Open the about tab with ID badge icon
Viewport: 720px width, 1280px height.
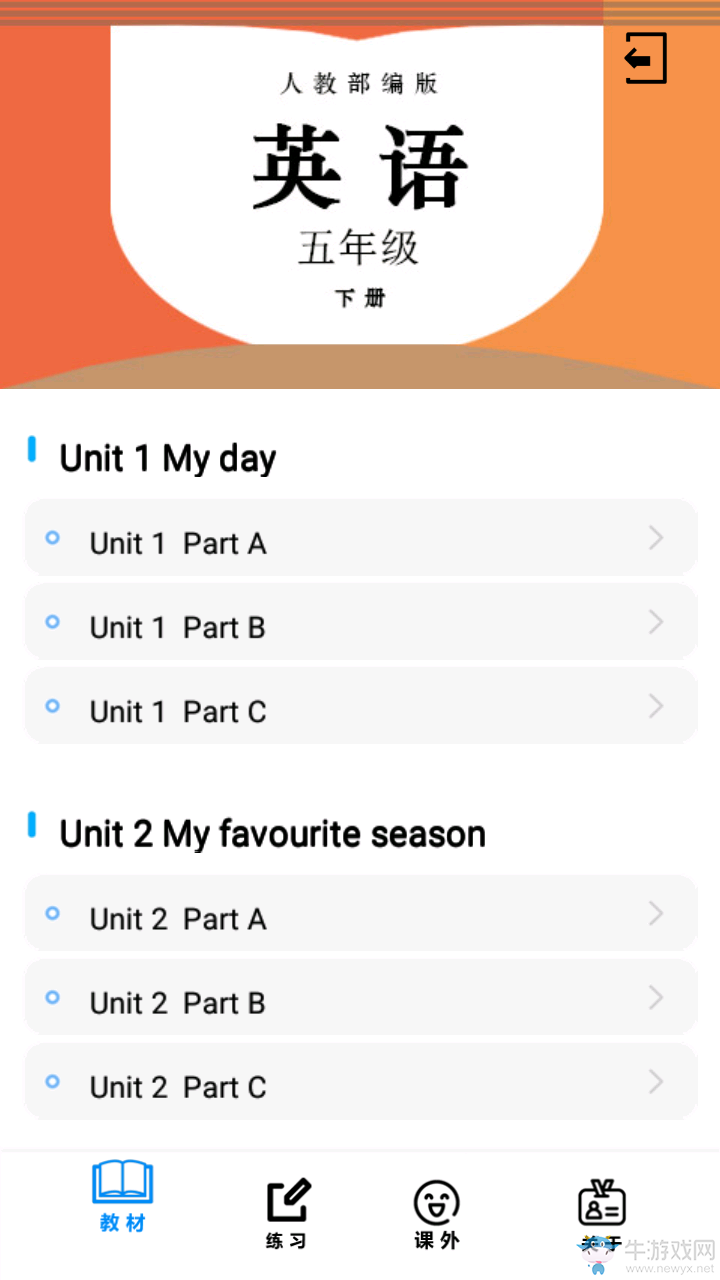pos(601,1214)
